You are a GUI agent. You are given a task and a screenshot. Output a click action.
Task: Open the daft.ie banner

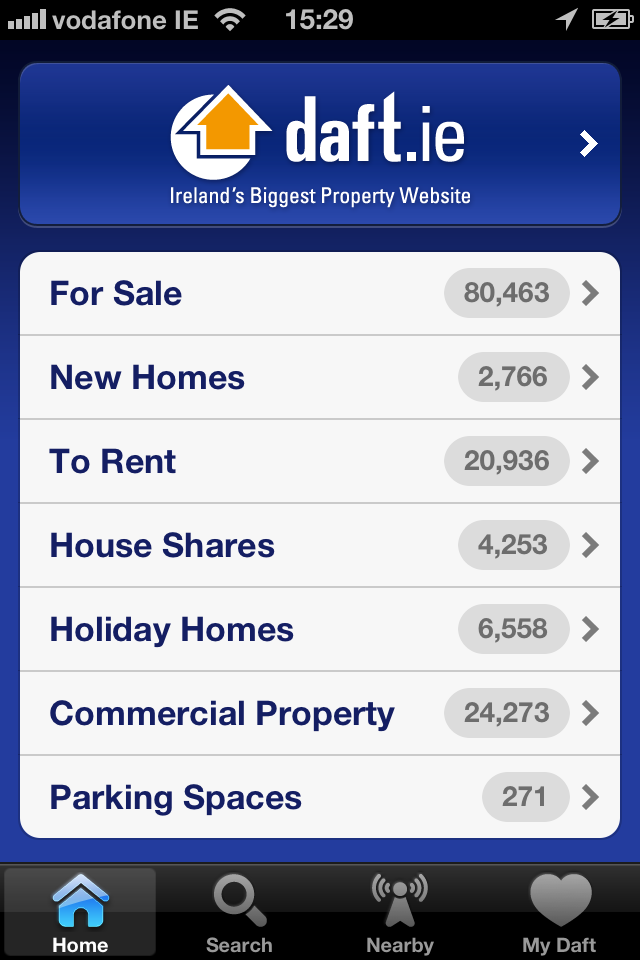[x=320, y=144]
